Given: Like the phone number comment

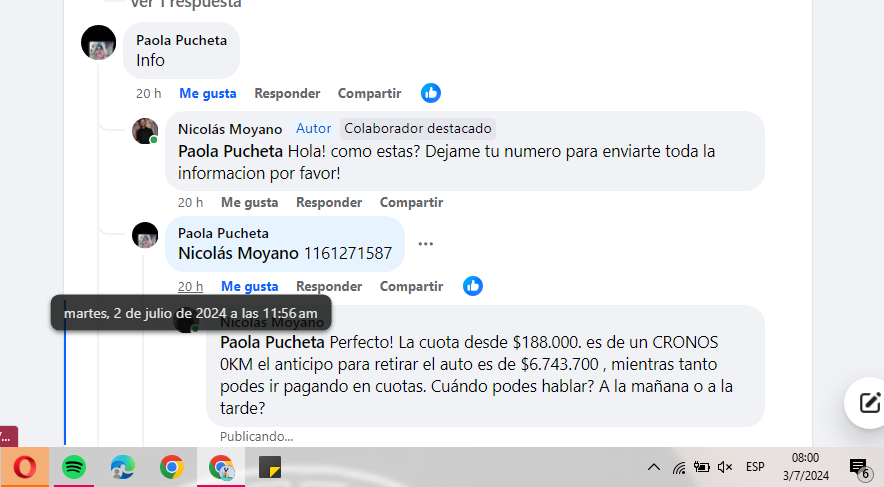Looking at the screenshot, I should point(249,286).
